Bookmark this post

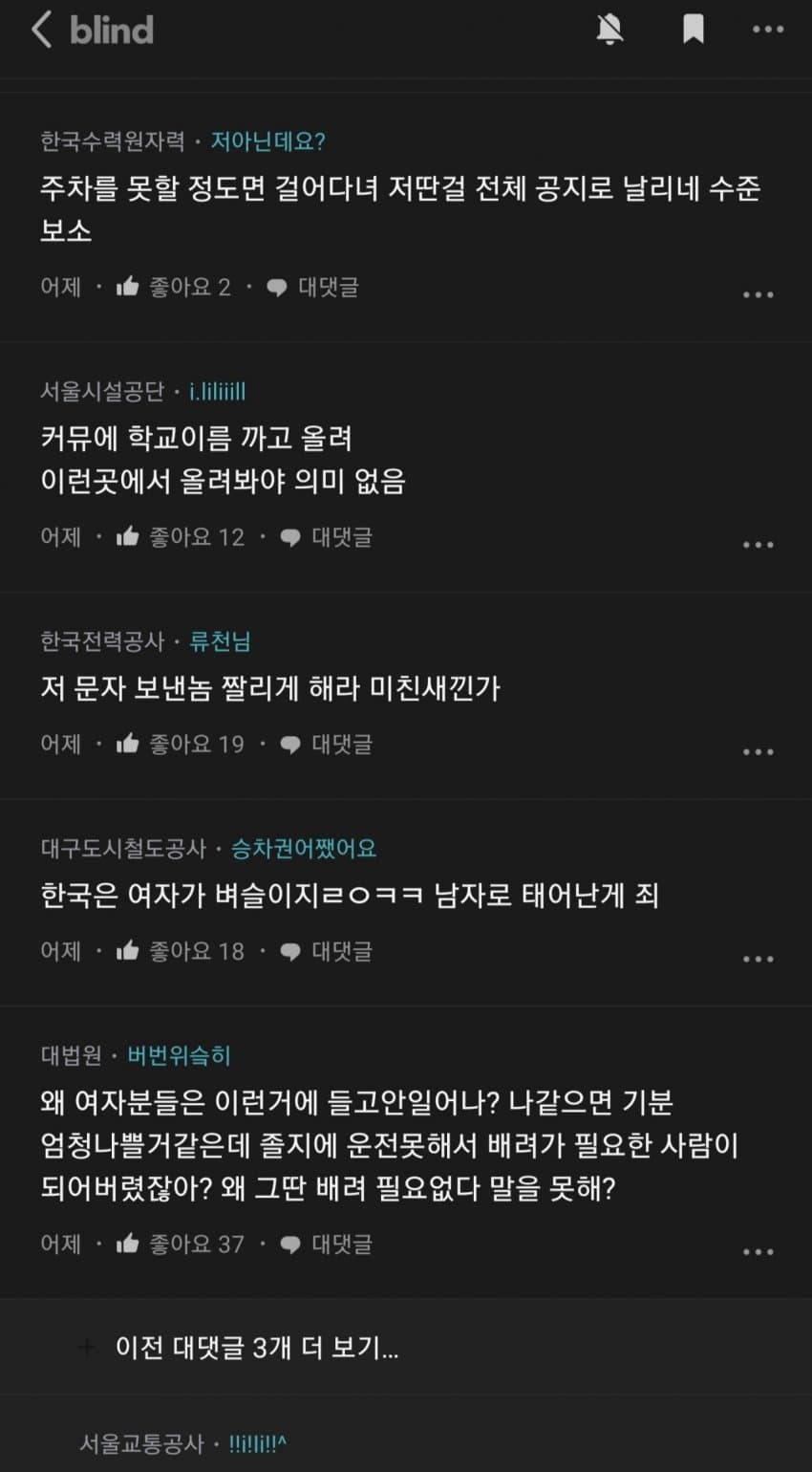coord(694,30)
